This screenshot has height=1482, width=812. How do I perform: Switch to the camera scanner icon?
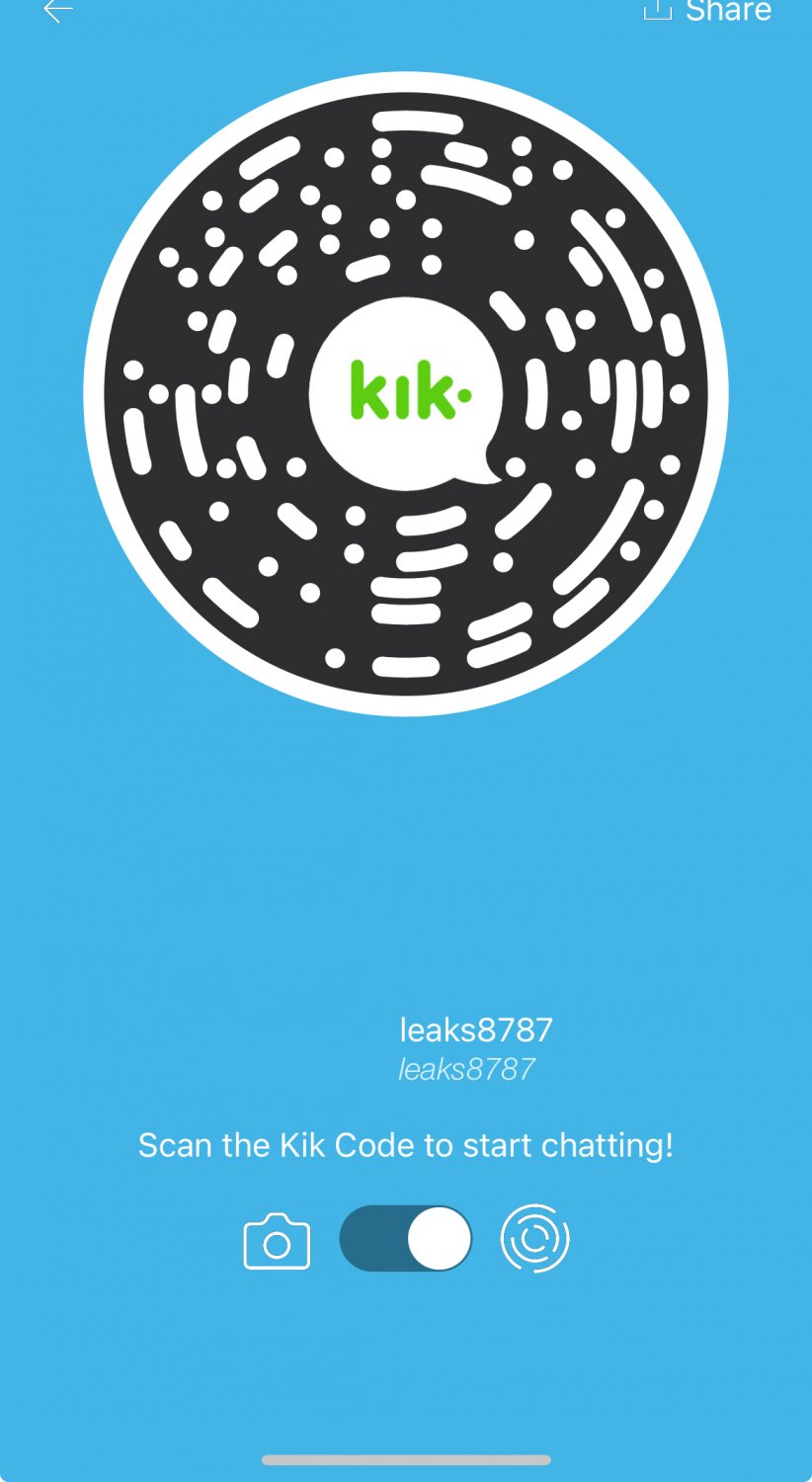pos(277,1242)
